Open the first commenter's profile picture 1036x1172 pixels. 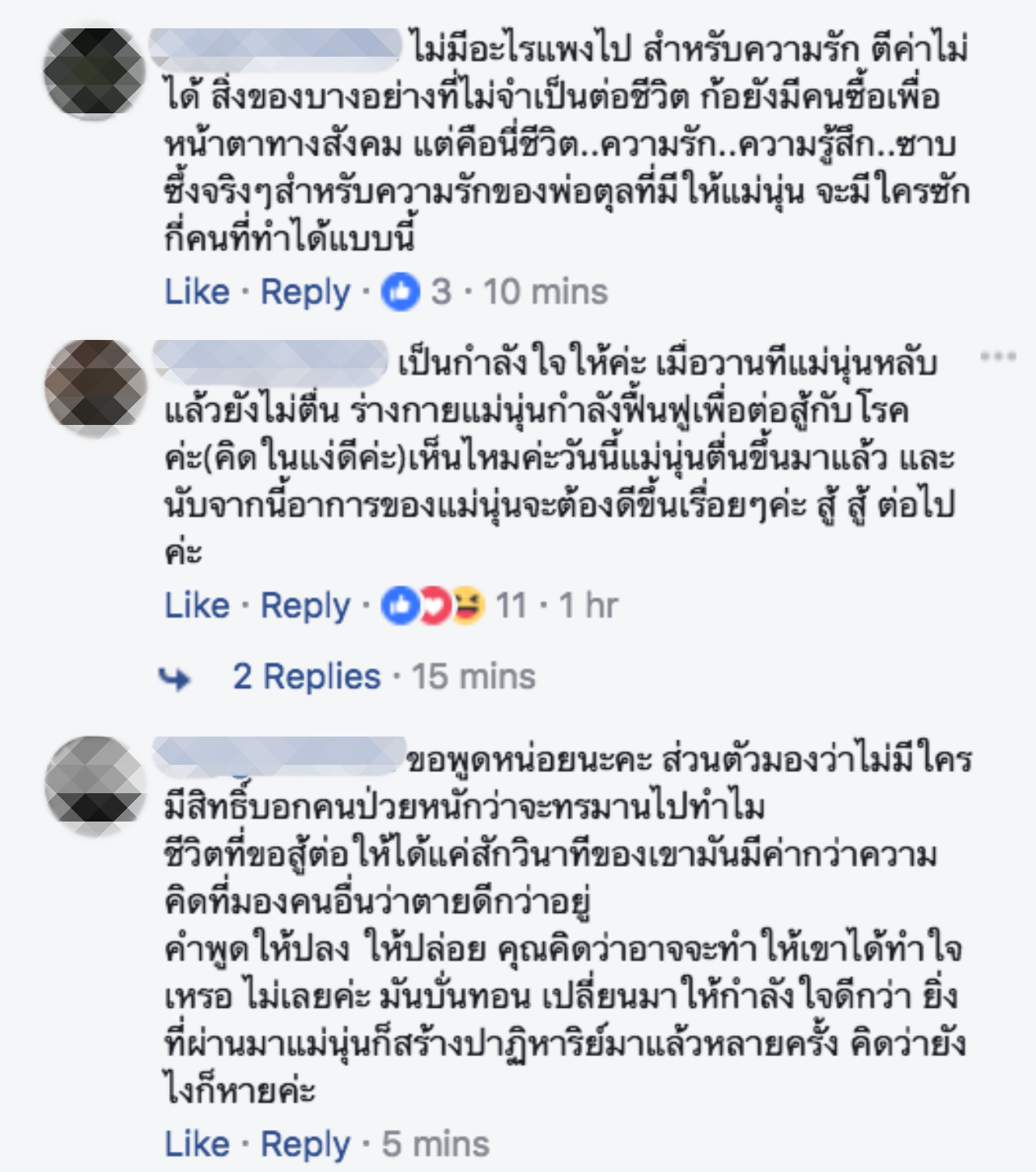(95, 73)
